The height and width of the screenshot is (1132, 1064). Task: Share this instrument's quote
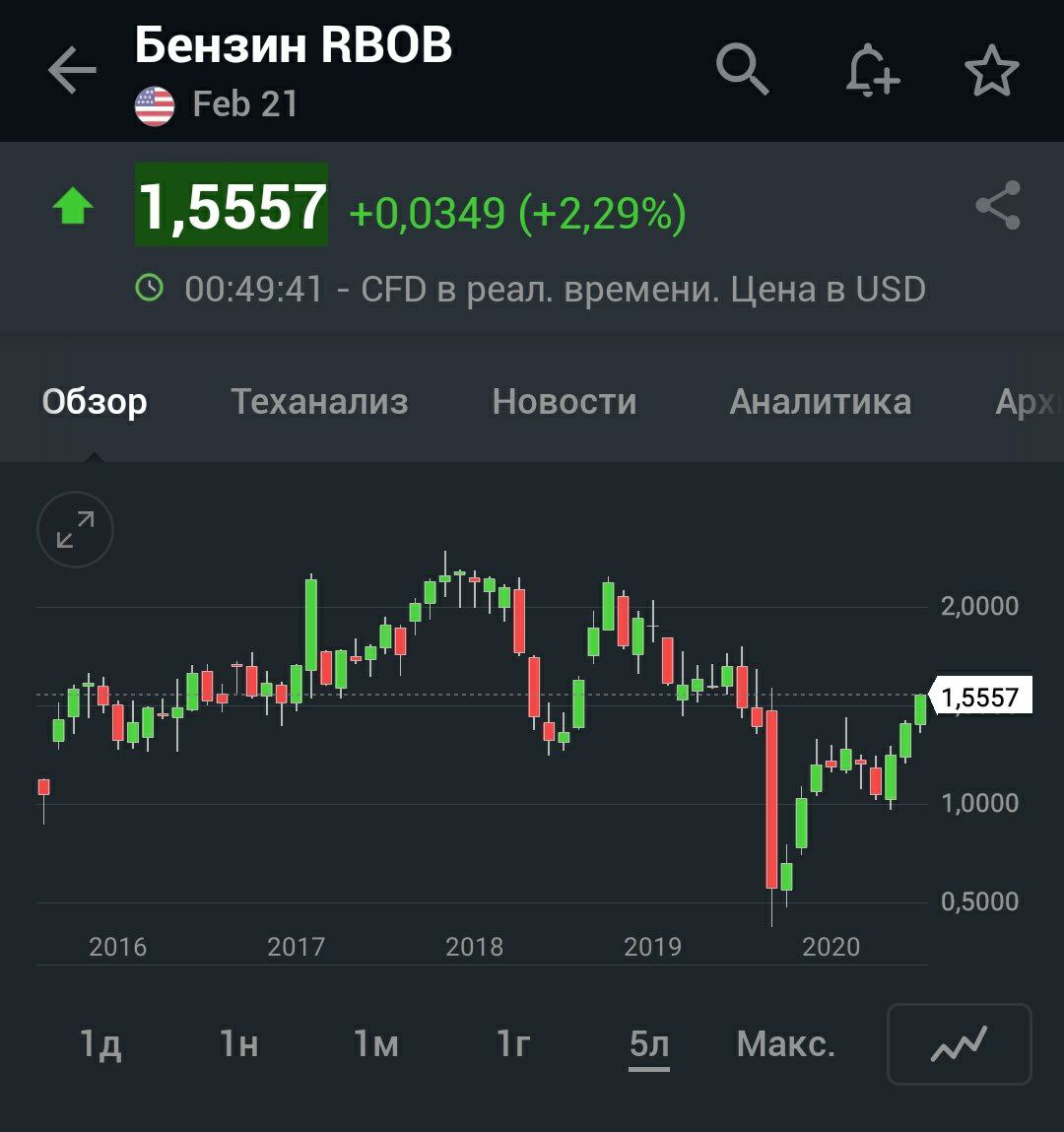[x=997, y=206]
